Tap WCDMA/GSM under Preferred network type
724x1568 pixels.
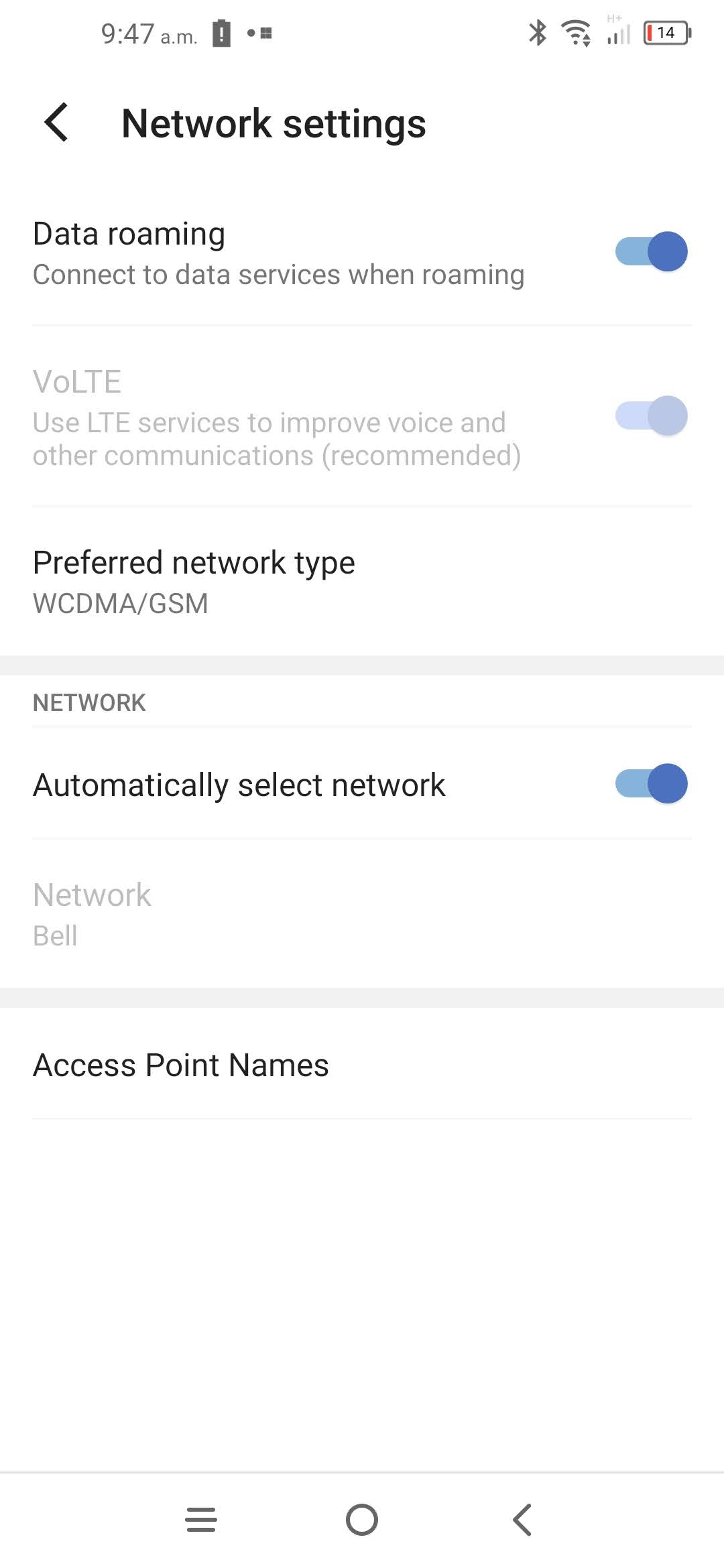tap(121, 603)
